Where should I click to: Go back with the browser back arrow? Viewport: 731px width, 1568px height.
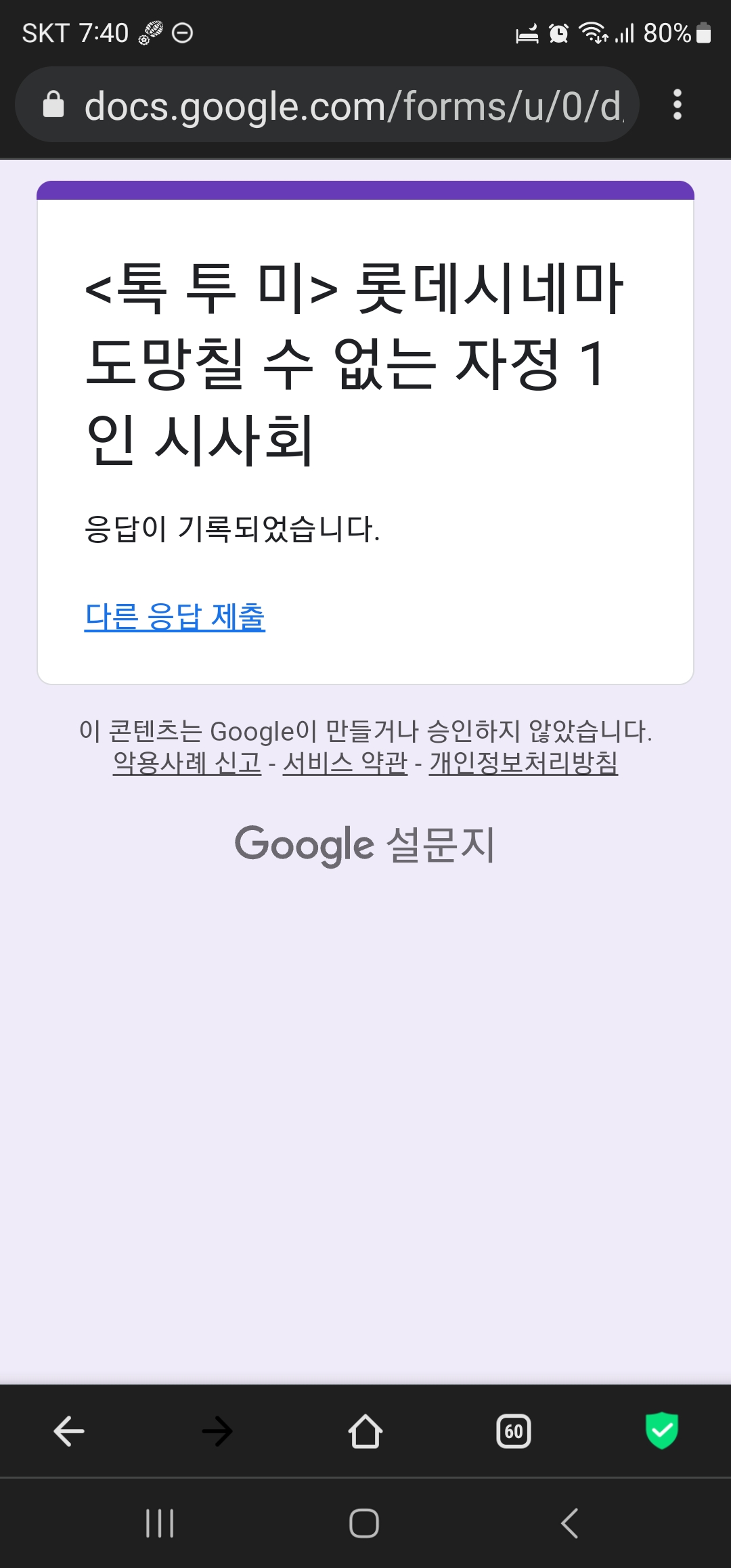pyautogui.click(x=69, y=1431)
